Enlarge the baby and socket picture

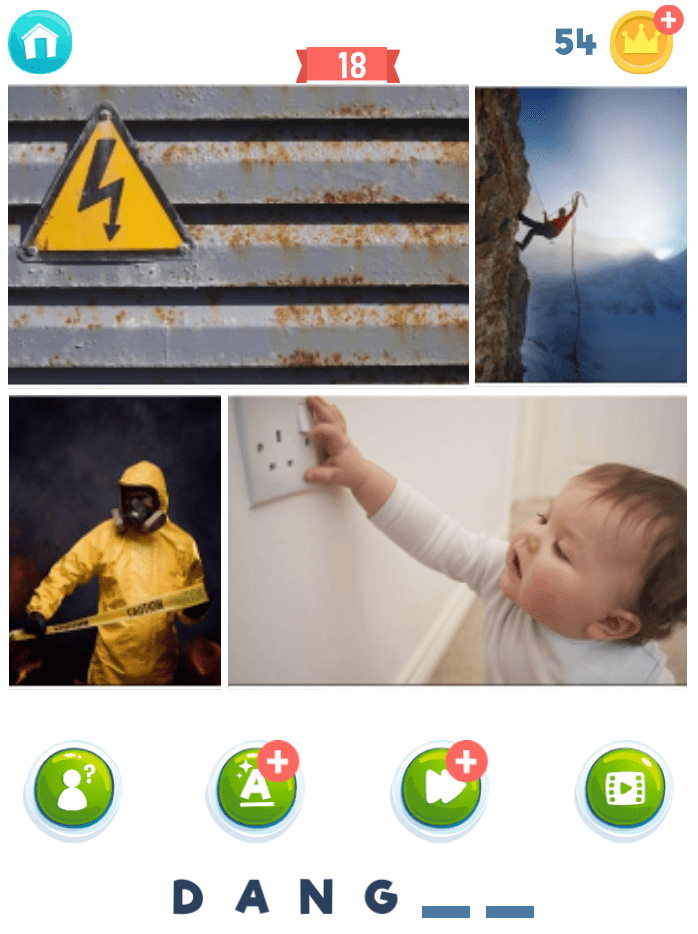[457, 540]
